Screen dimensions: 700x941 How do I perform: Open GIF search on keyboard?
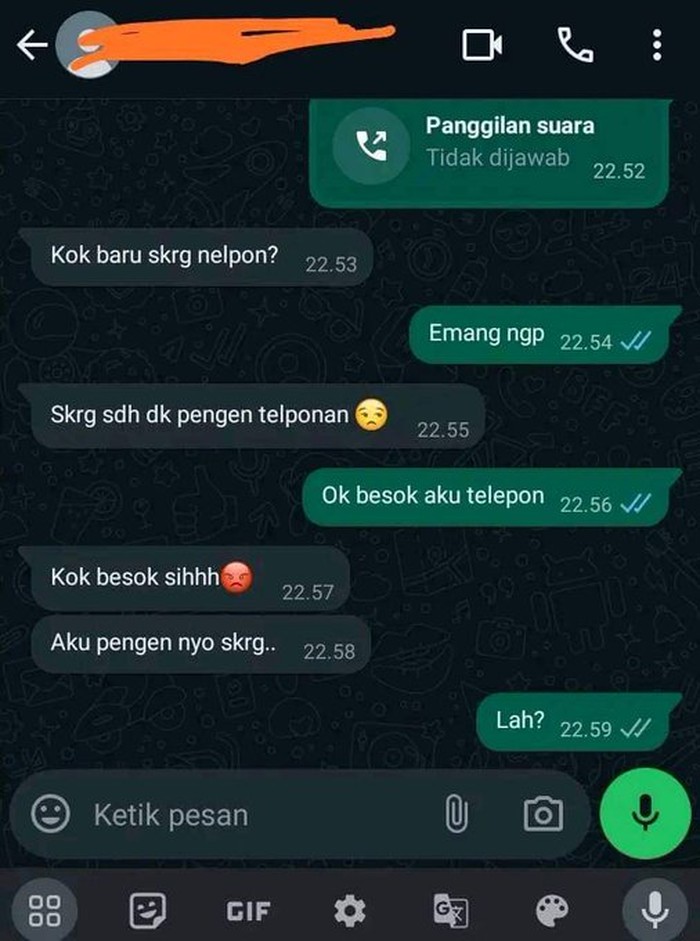point(248,910)
